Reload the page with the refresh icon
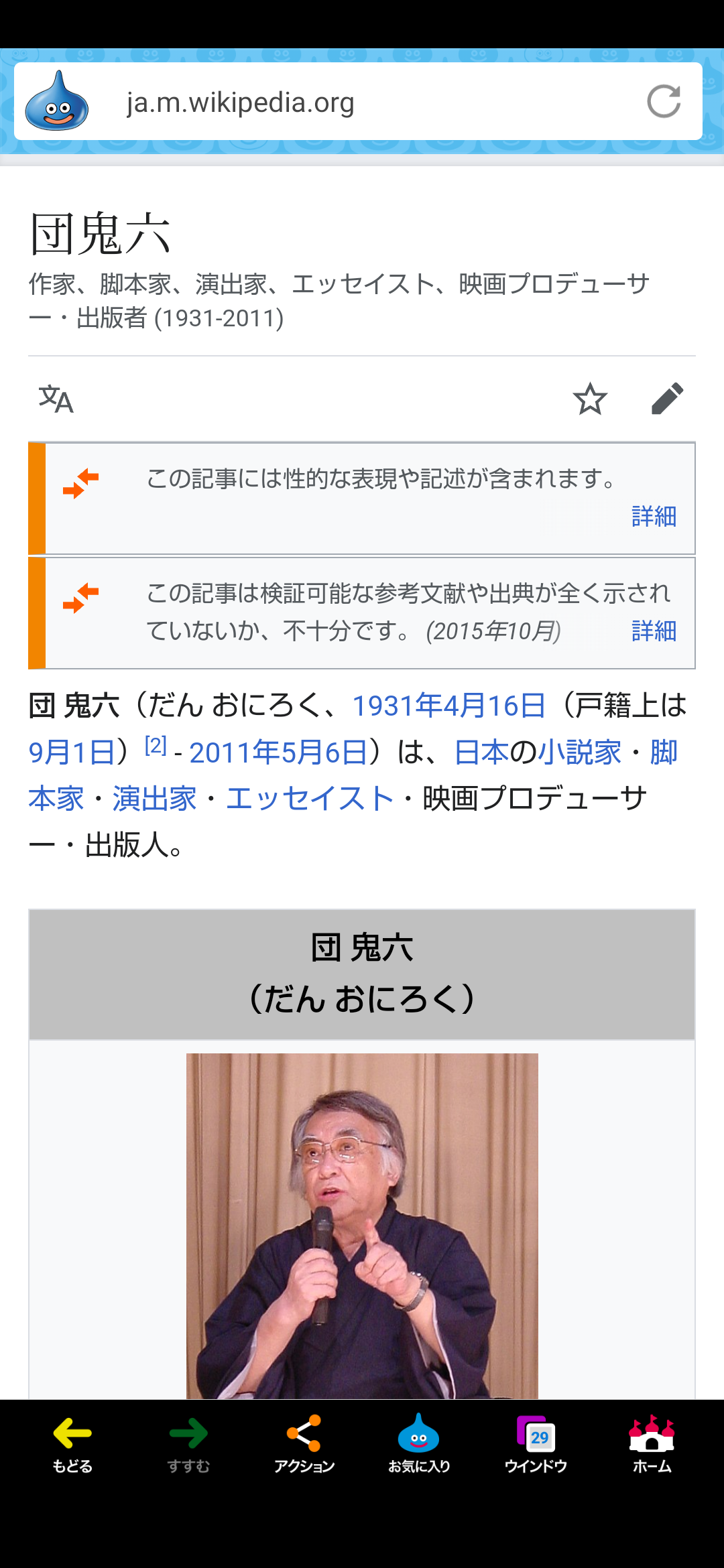This screenshot has width=724, height=1568. [664, 102]
